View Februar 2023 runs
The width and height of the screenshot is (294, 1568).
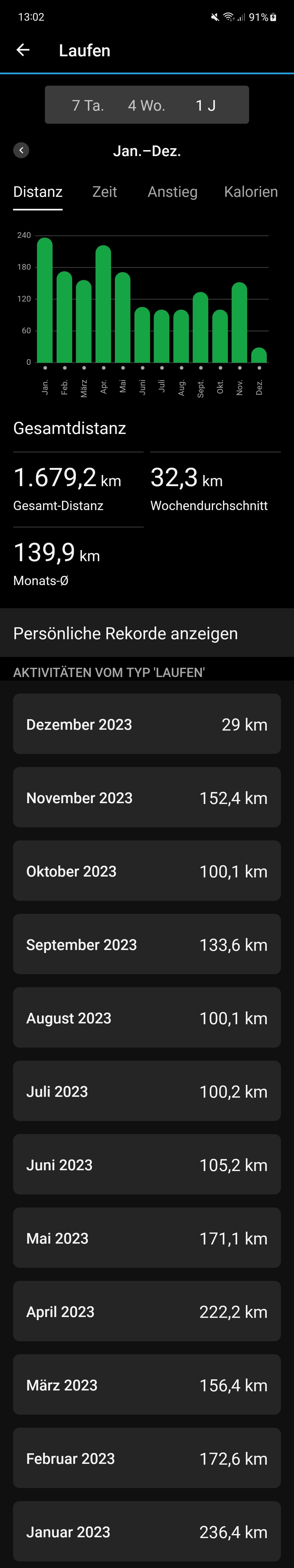(147, 1458)
